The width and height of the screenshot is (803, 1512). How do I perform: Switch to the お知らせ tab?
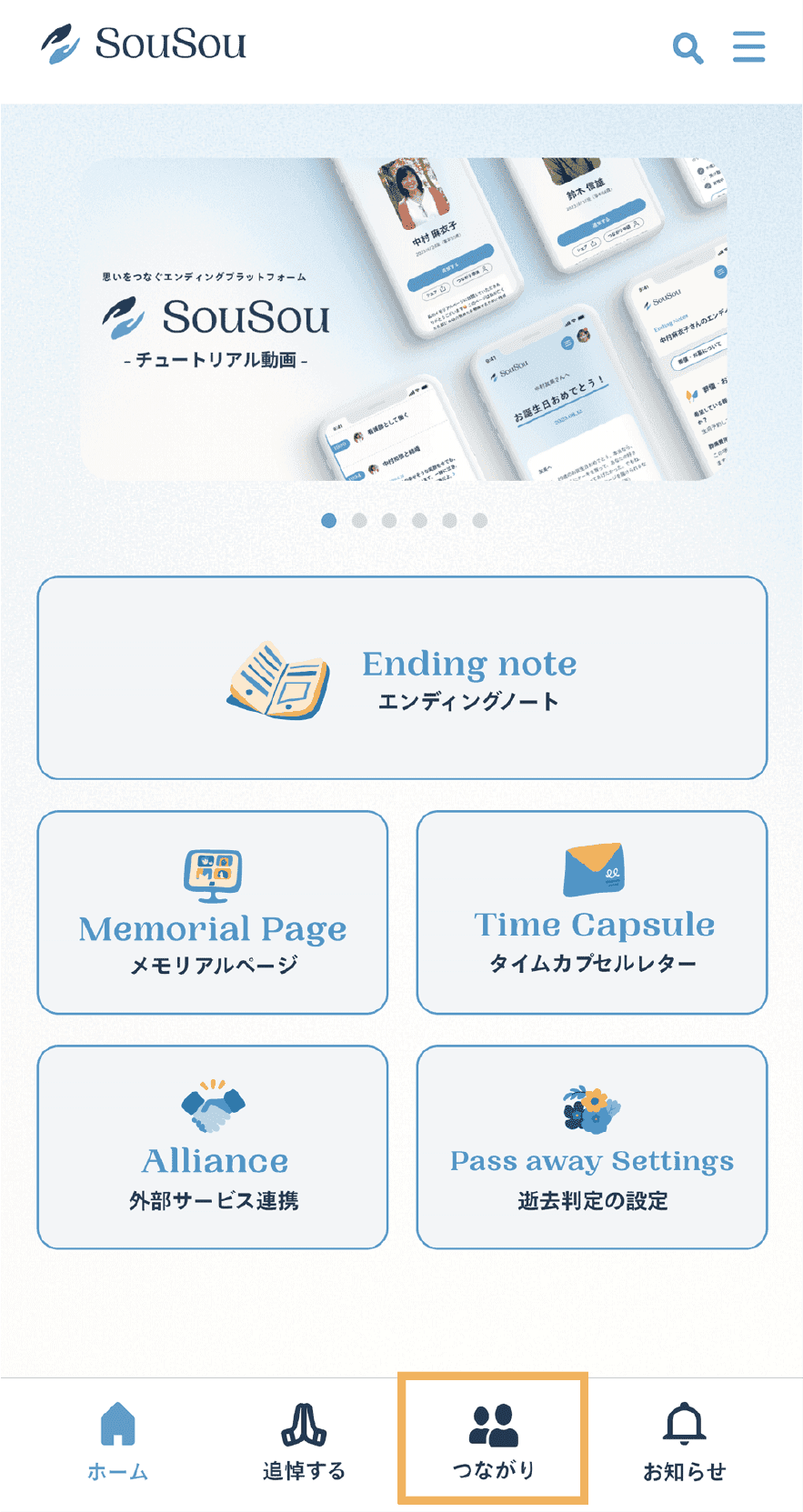pos(684,1442)
